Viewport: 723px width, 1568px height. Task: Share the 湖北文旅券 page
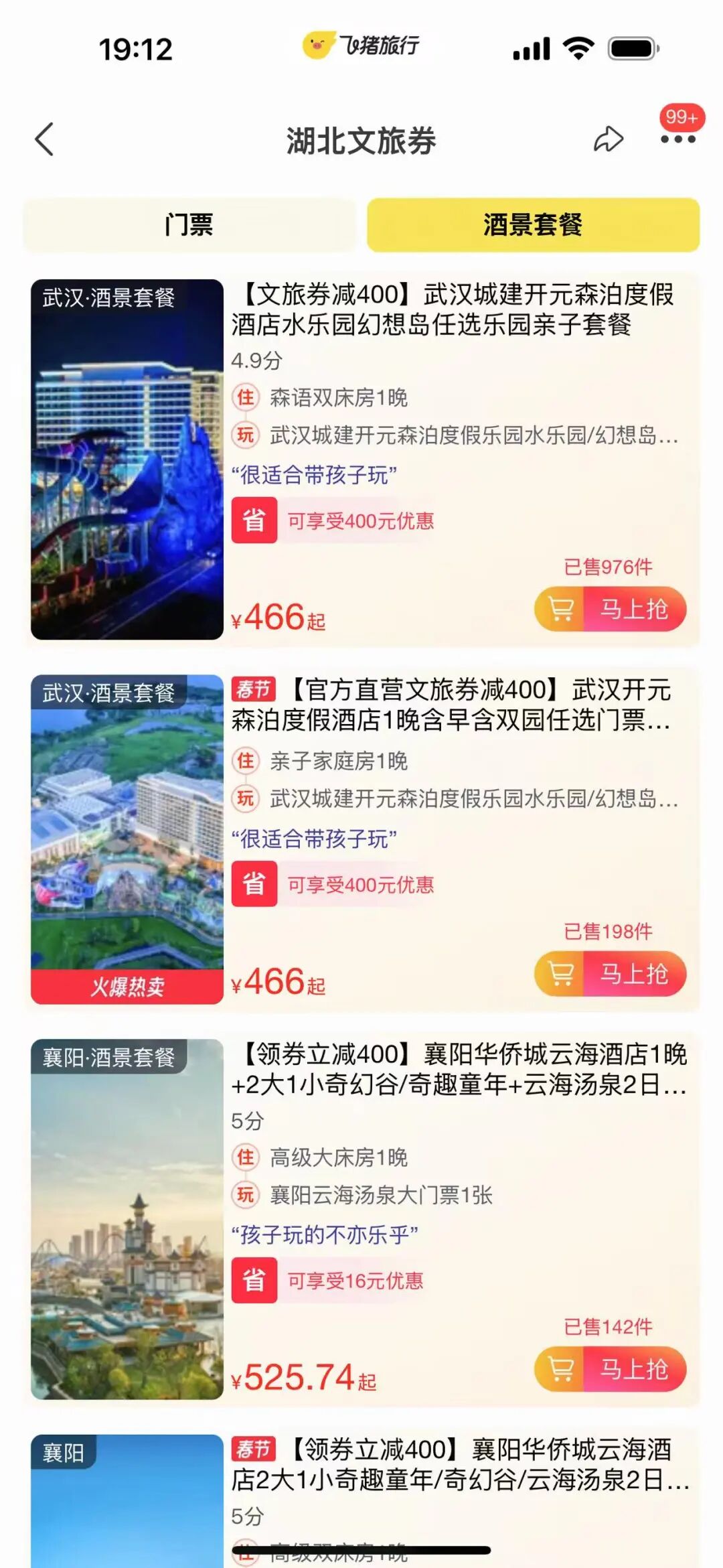[608, 139]
